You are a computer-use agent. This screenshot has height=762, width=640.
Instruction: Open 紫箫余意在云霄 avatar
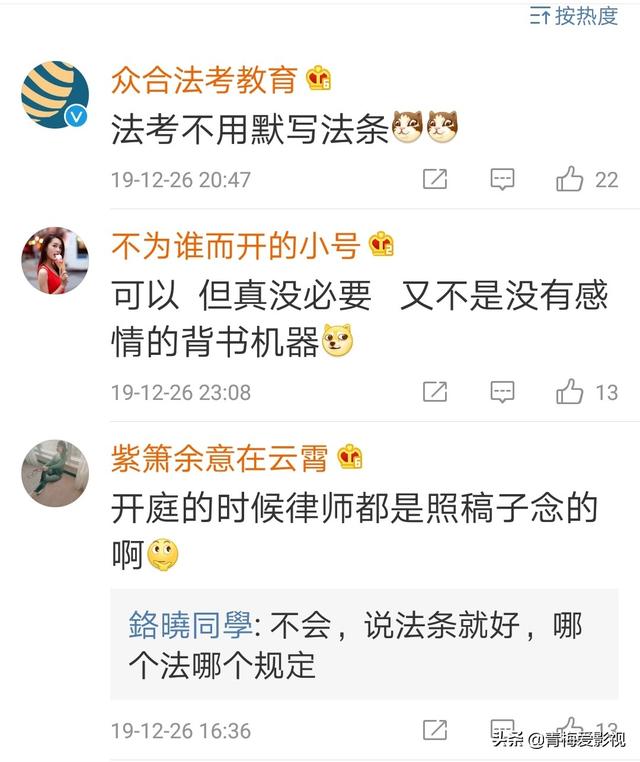(55, 473)
